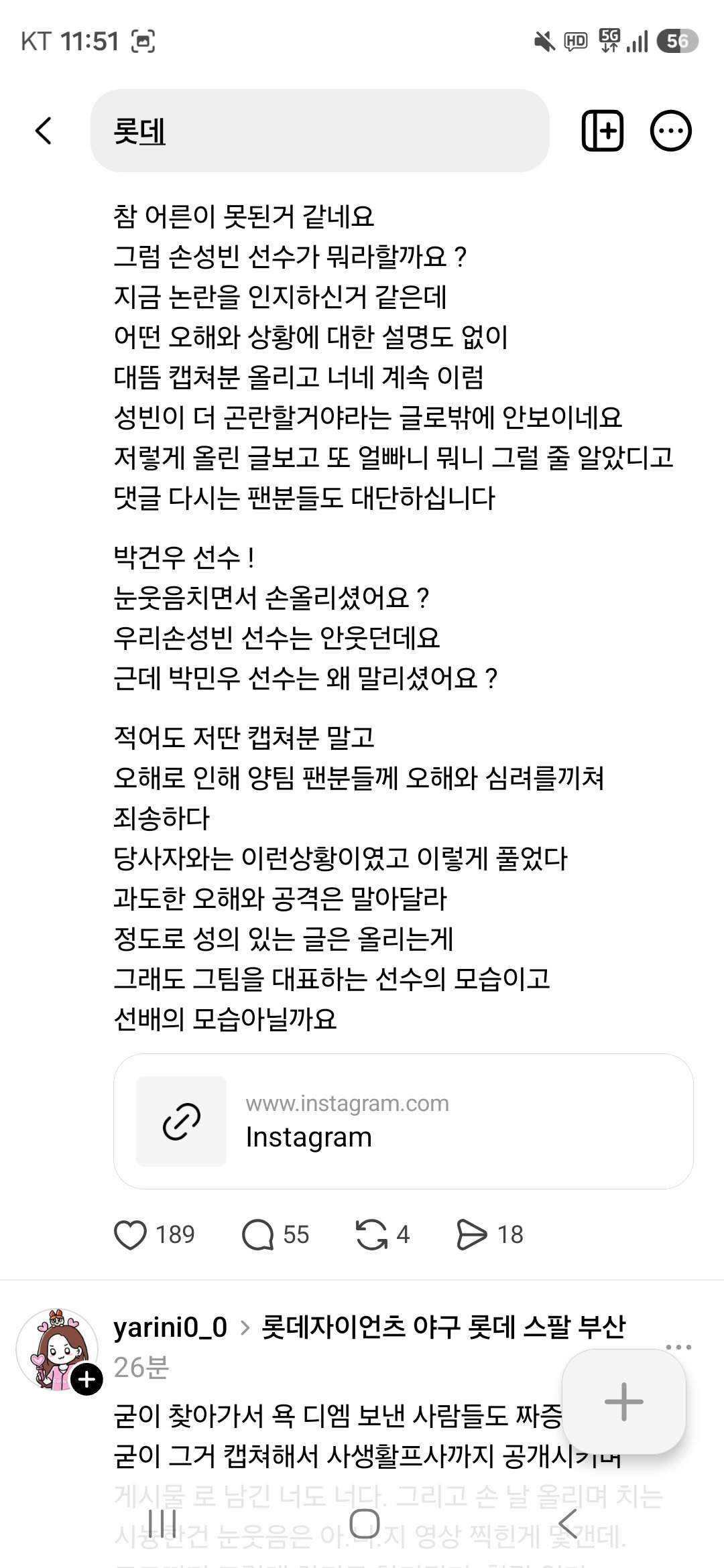Follow yarini0_0 via the avatar plus badge

[x=86, y=1379]
